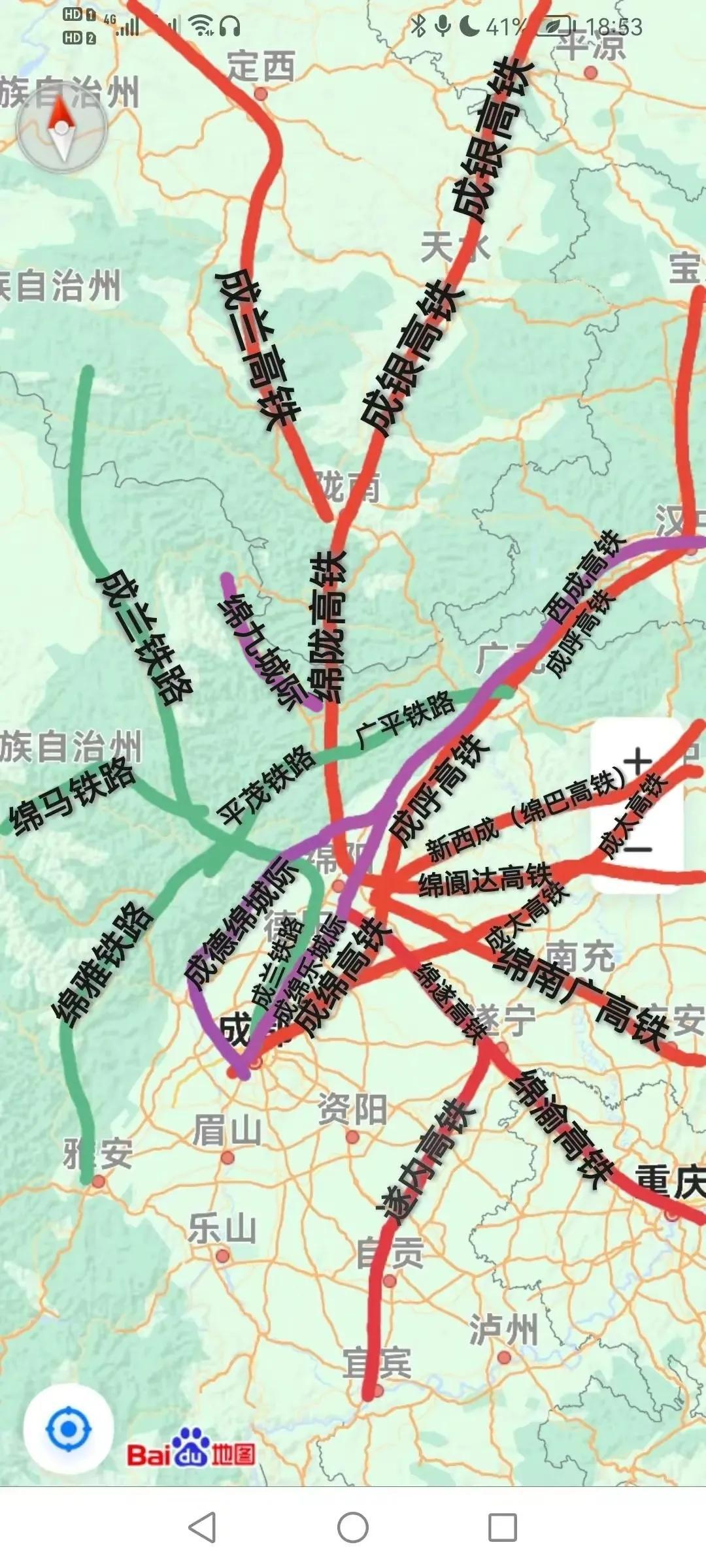Tap the compass to reset map orientation

coord(61,129)
